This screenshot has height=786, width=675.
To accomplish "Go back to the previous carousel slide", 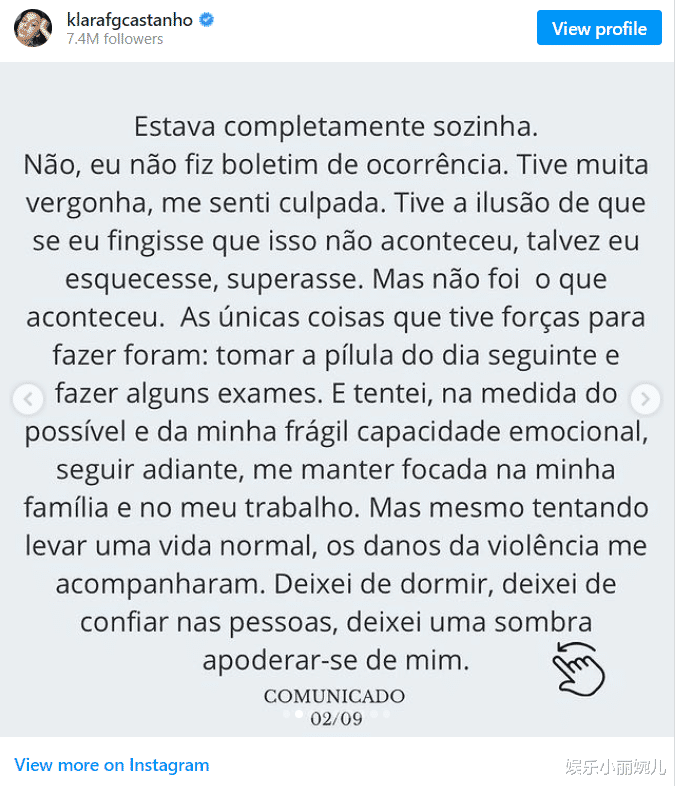I will coord(28,400).
